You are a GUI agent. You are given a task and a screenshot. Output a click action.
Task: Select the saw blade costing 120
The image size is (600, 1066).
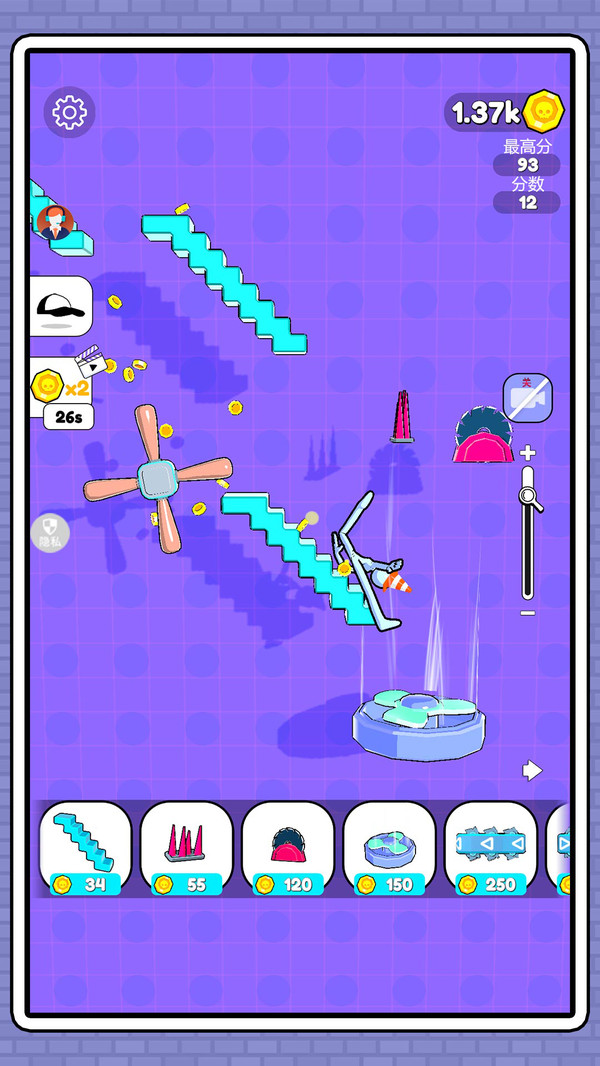tap(288, 848)
